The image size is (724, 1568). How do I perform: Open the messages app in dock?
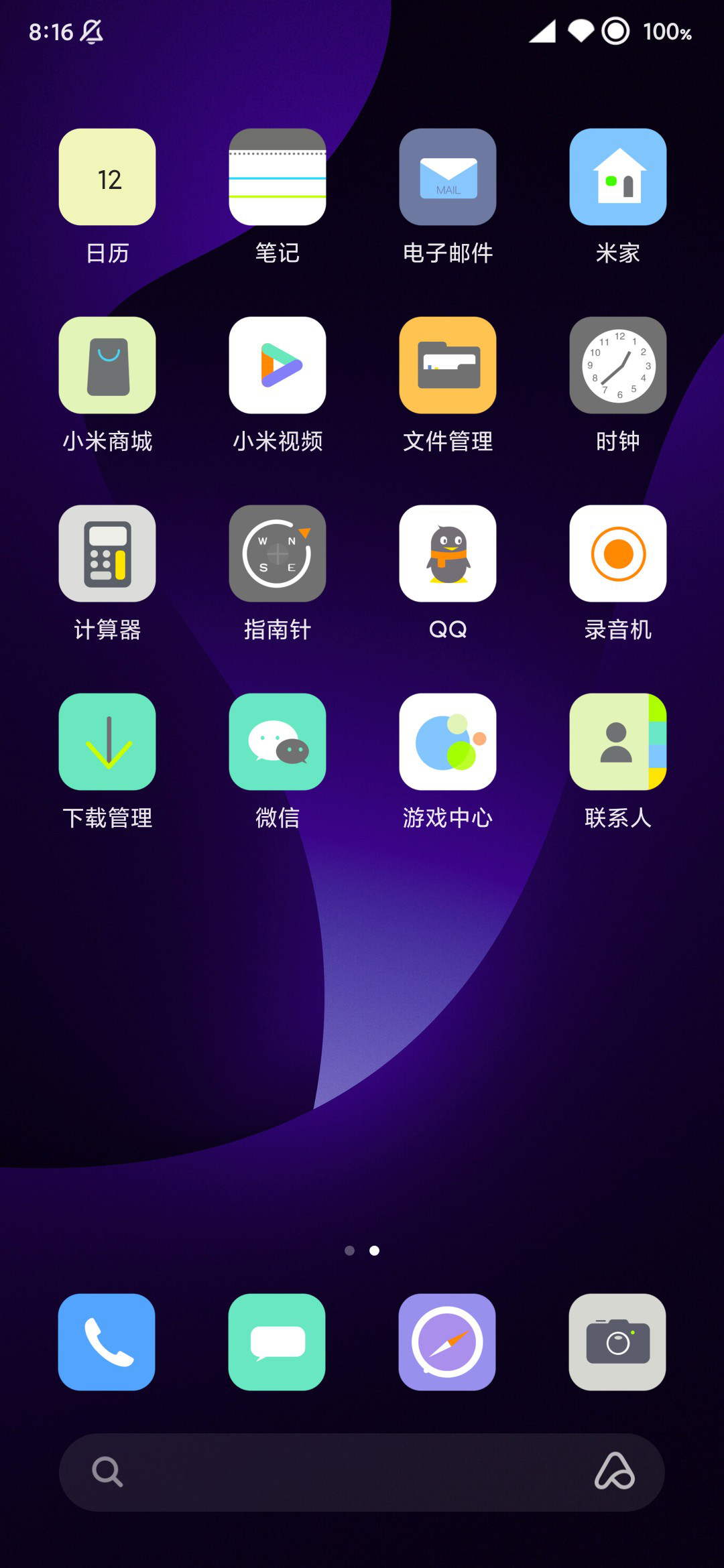[277, 1342]
